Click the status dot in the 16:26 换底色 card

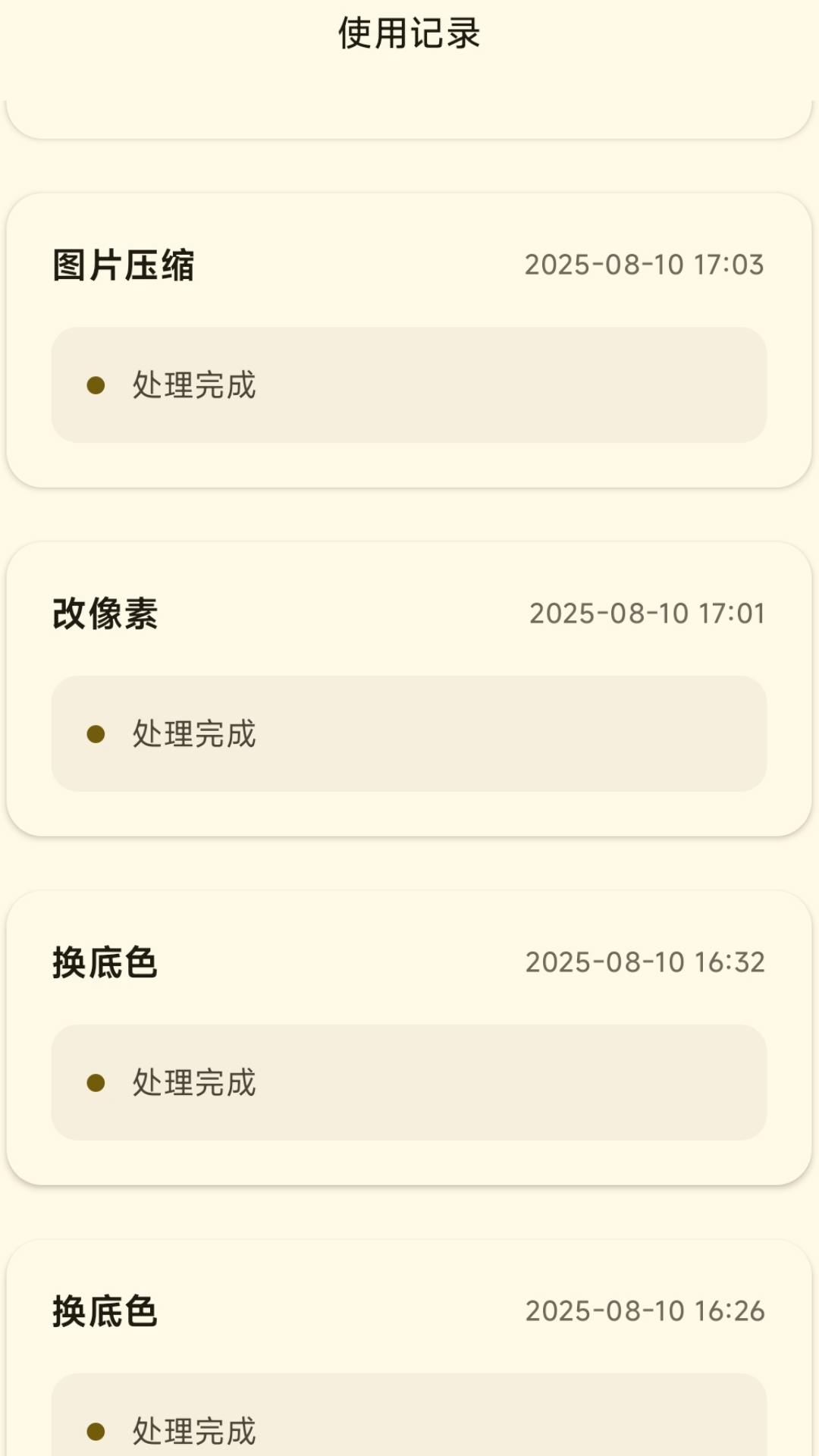96,1429
